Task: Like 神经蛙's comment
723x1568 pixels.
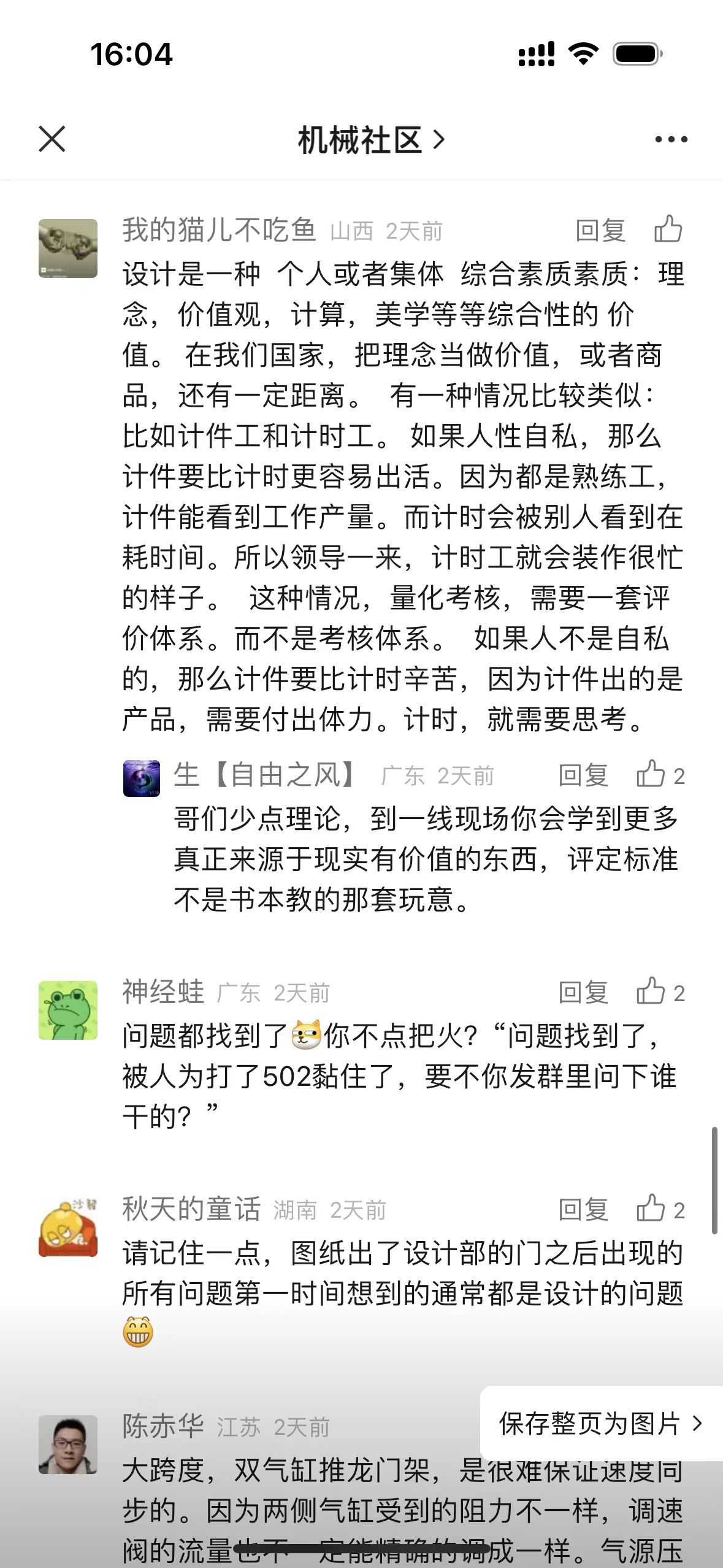Action: tap(651, 992)
